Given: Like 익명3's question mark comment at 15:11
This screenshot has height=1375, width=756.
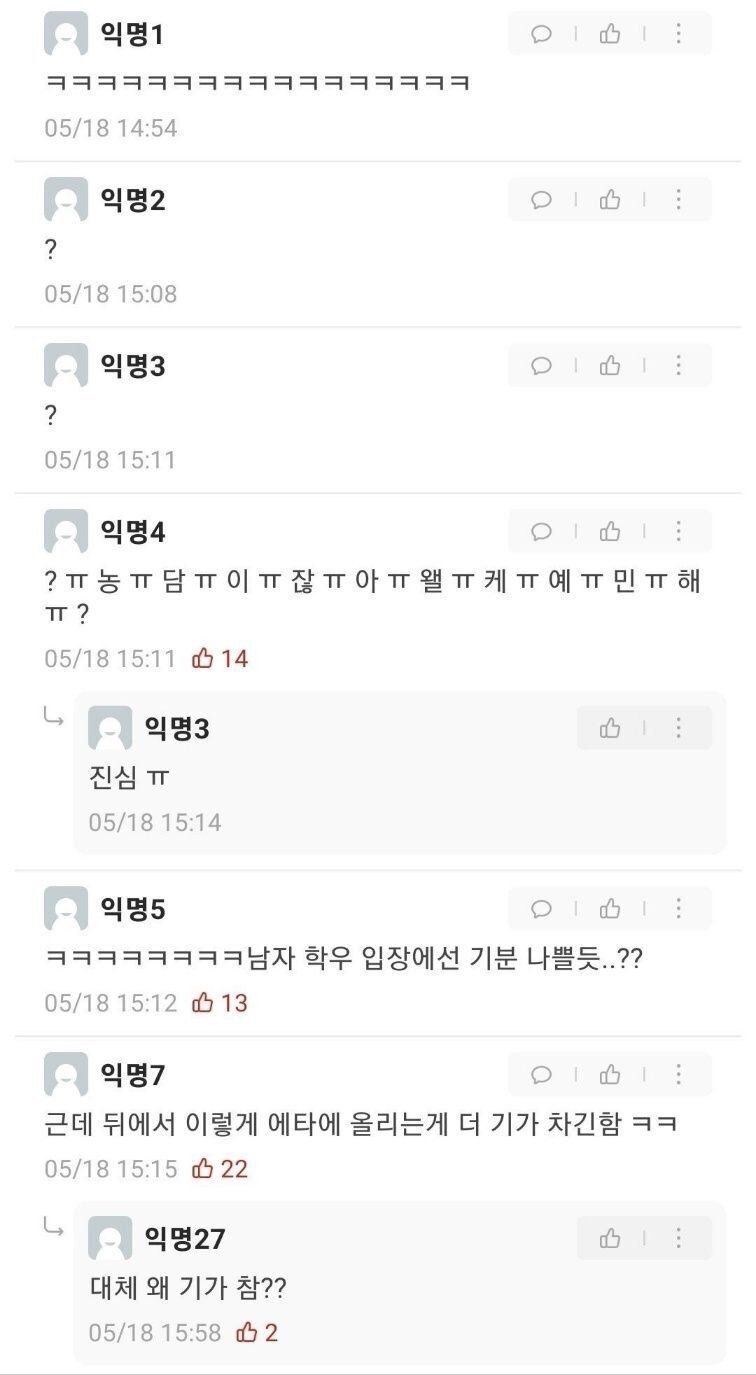Looking at the screenshot, I should tap(610, 366).
